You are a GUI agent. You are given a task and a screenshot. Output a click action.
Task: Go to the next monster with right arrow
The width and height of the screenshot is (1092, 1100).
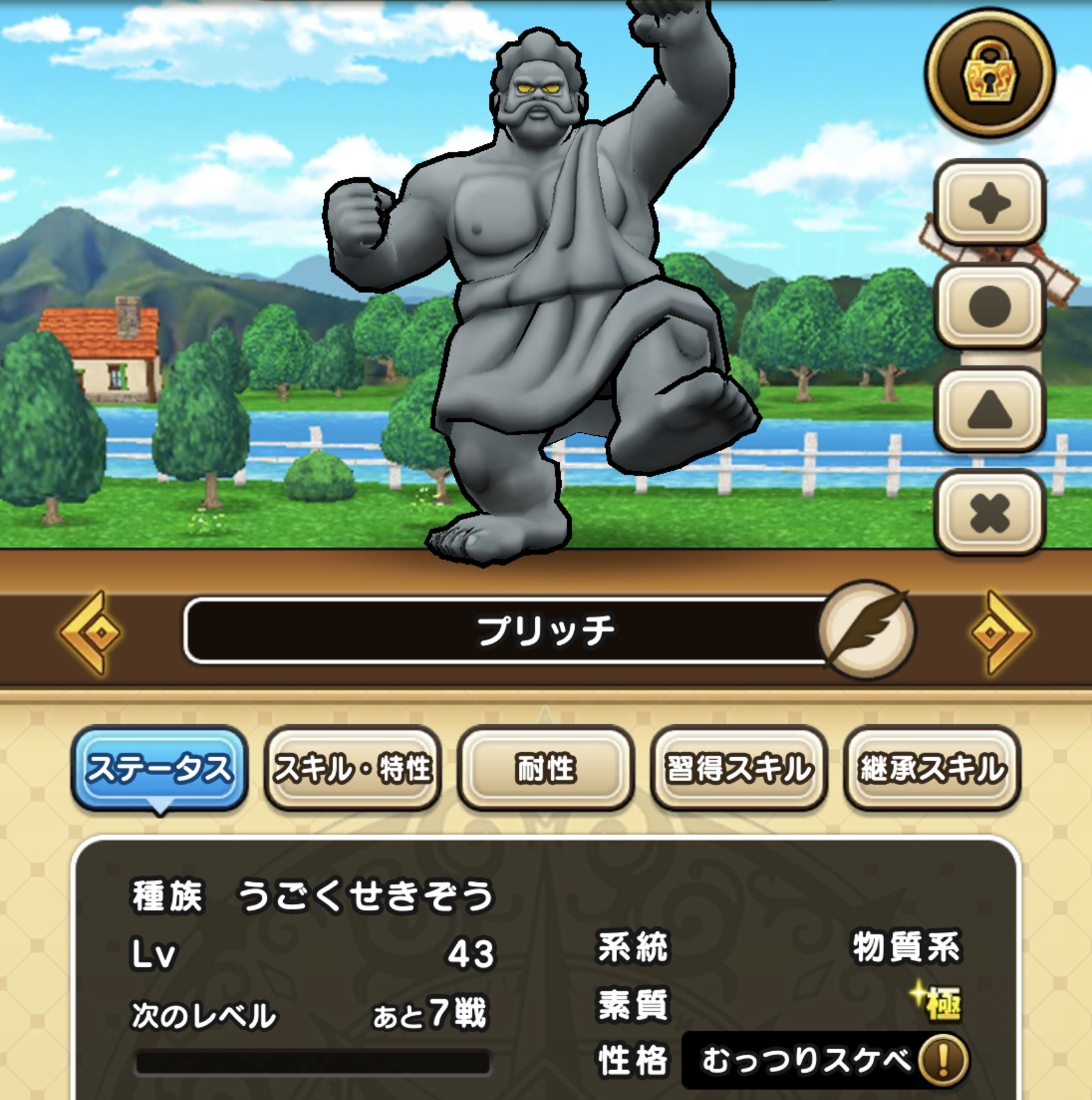1000,632
